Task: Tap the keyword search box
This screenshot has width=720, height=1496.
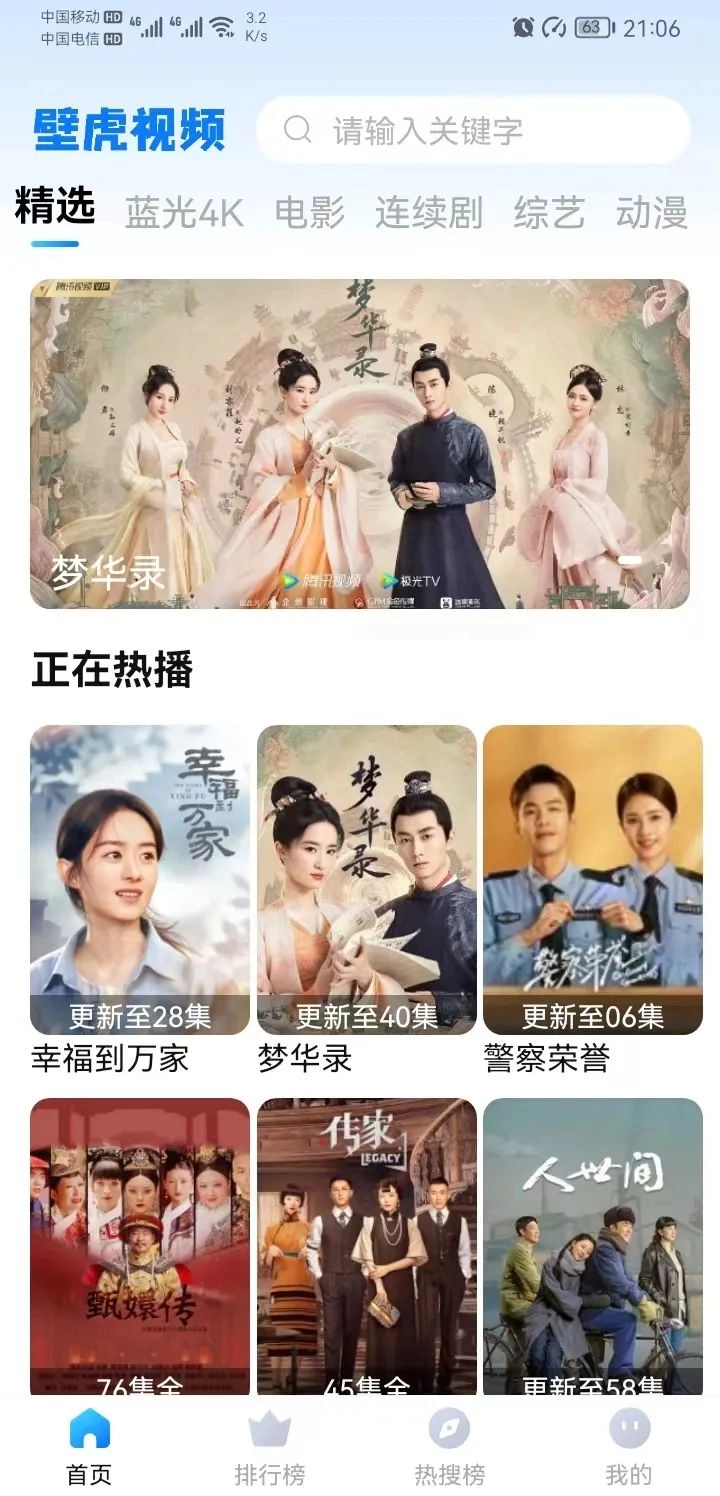Action: tap(472, 131)
